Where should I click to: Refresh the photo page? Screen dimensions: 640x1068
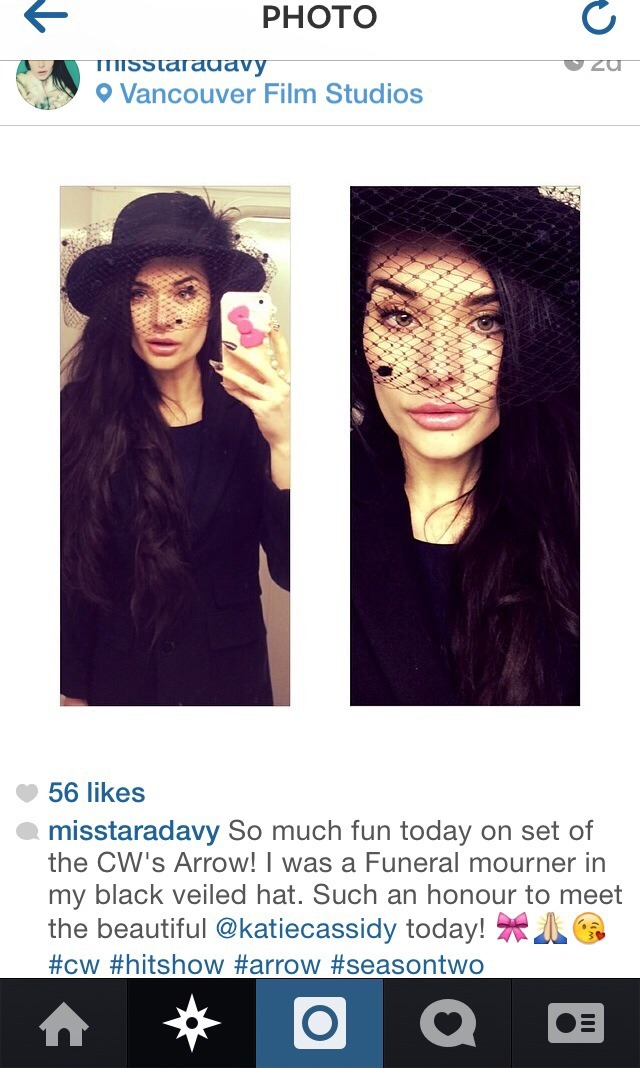pos(598,17)
